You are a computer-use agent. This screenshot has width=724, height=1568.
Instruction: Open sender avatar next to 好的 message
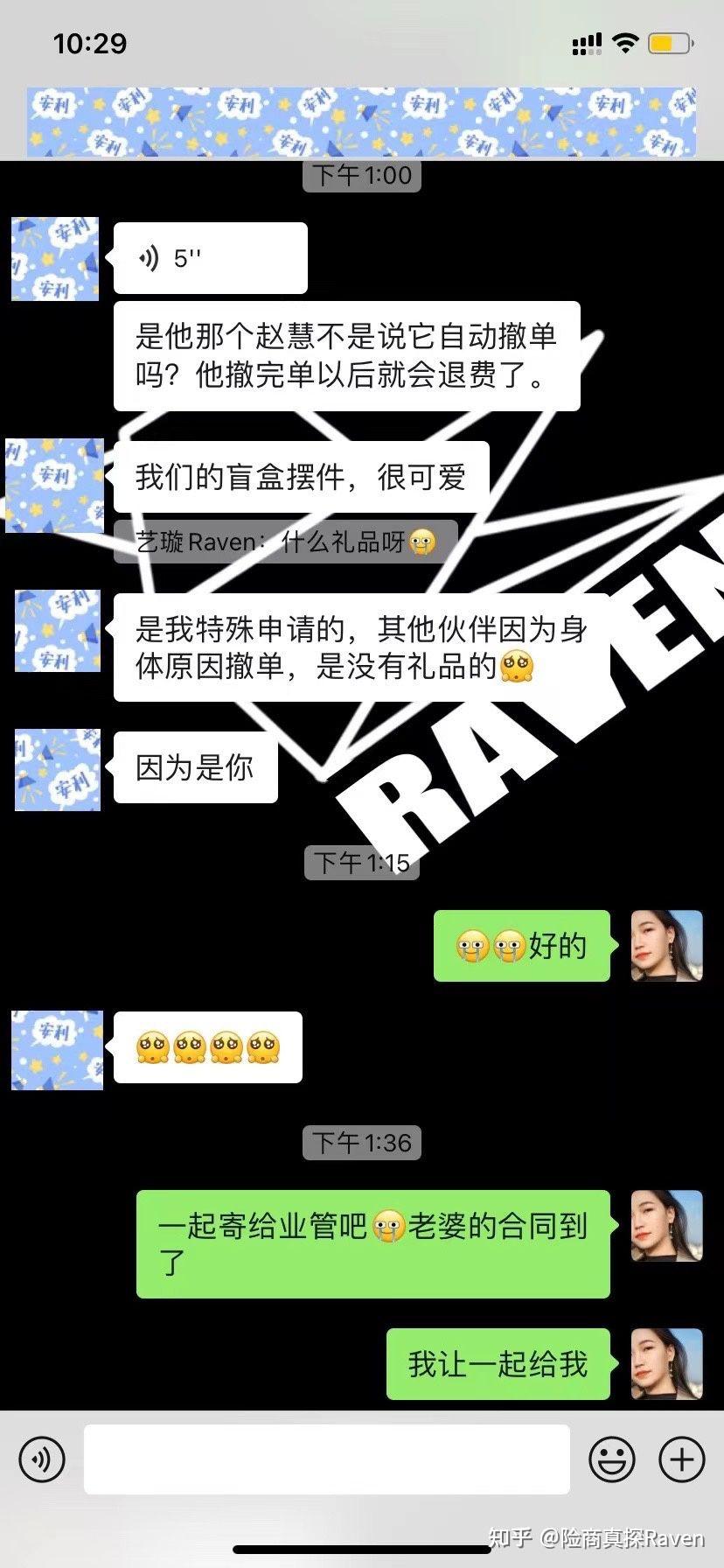click(667, 946)
